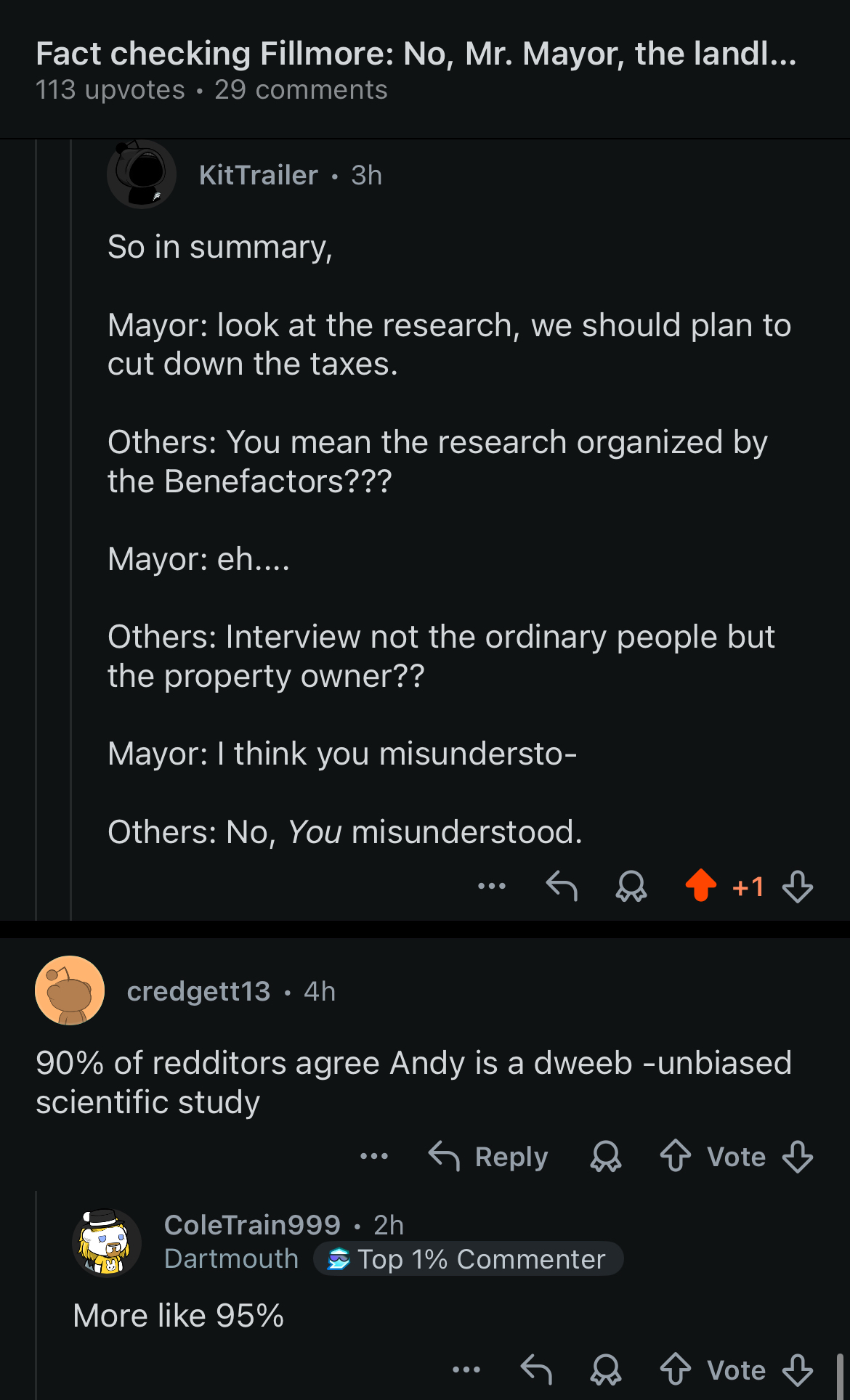The image size is (850, 1400).
Task: Tap Reply under credgett13's comment
Action: point(488,1156)
